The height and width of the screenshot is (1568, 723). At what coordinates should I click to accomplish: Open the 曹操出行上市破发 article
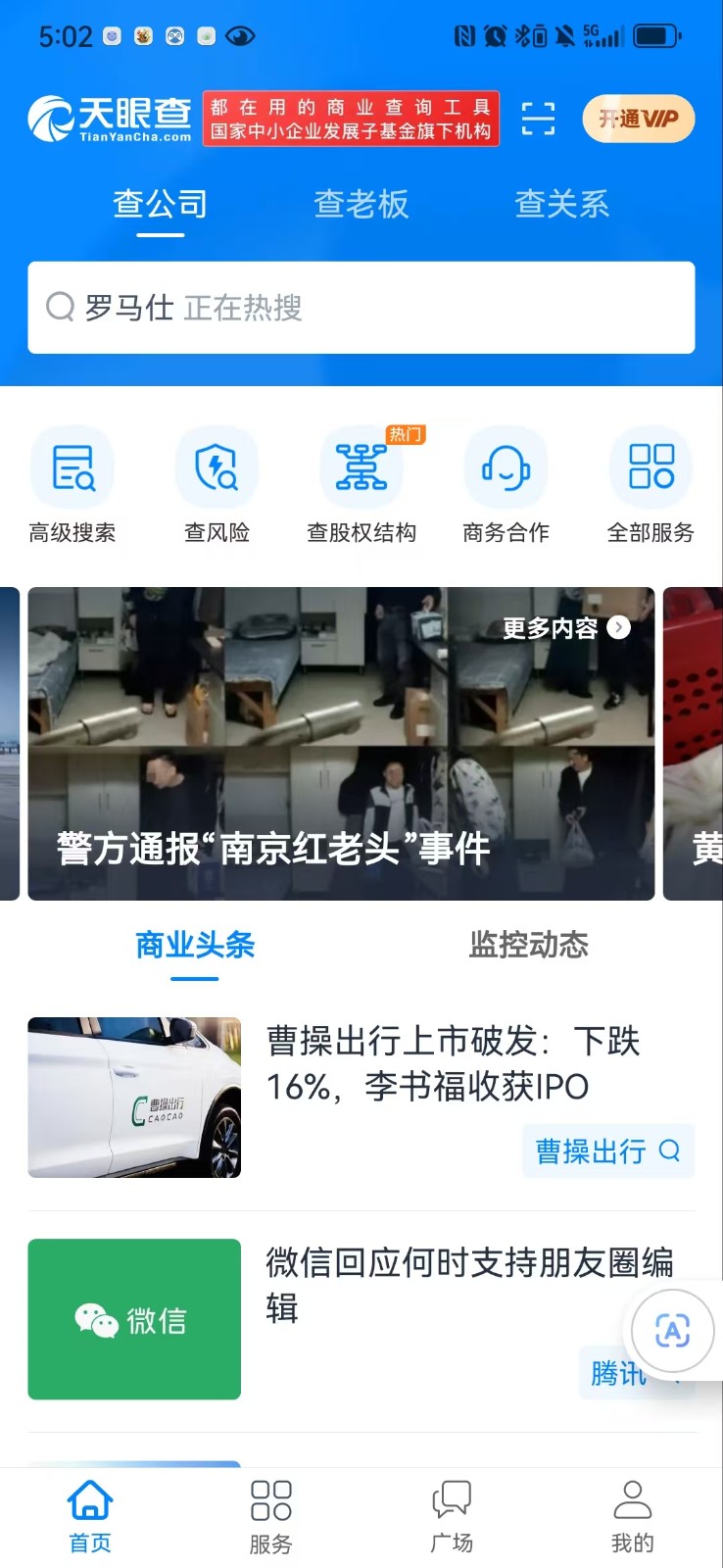click(451, 1064)
